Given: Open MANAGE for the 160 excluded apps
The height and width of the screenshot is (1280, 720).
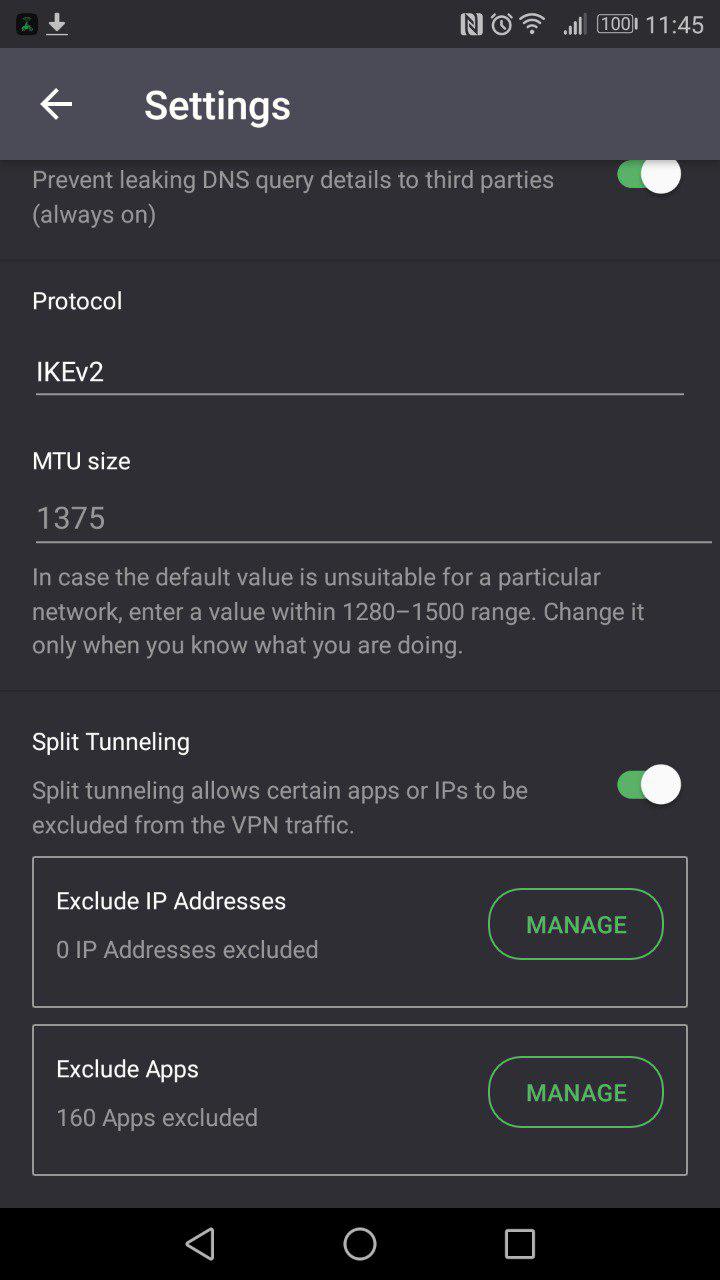Looking at the screenshot, I should click(575, 1092).
